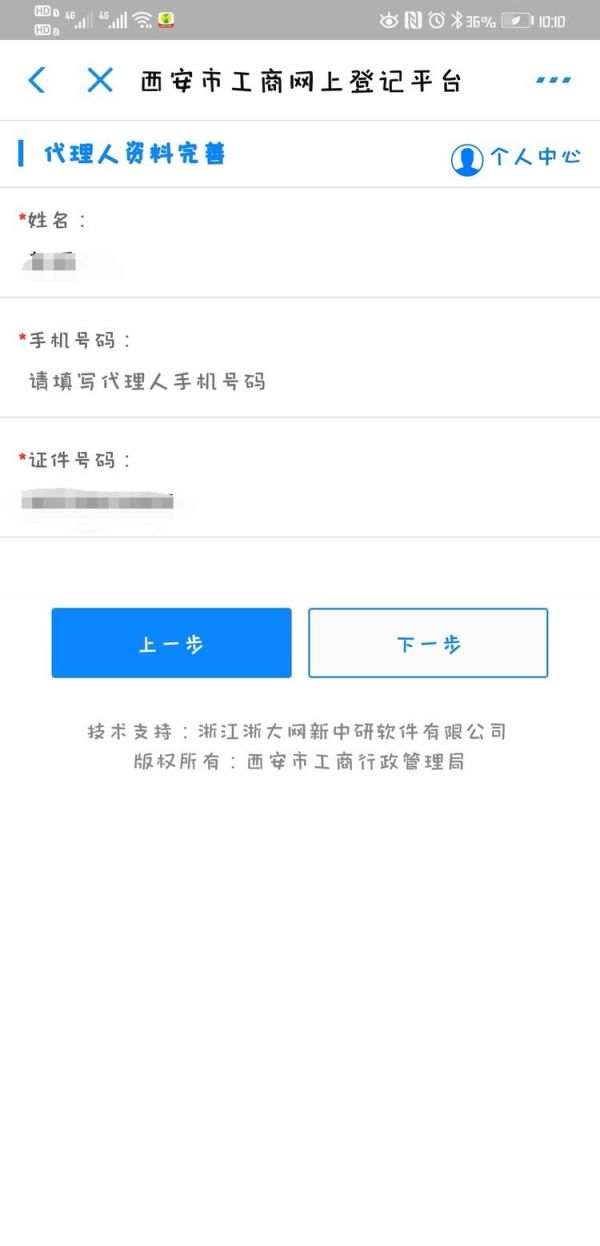Go back using the top-left arrow

(37, 81)
